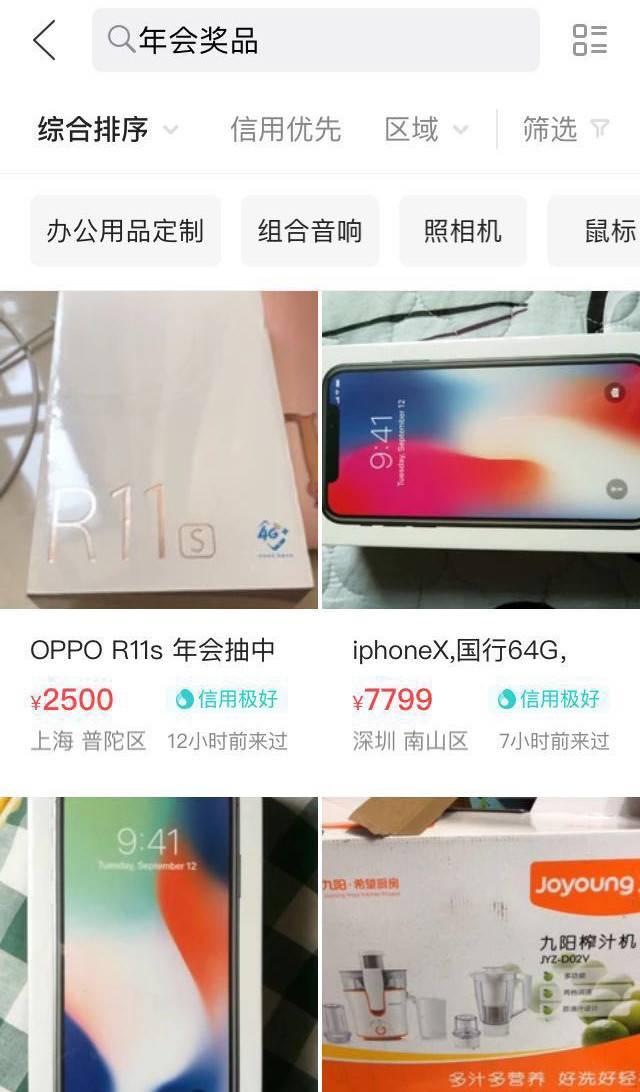Screen dimensions: 640x1092
Task: Select the 办公用品定制 chip
Action: [x=125, y=231]
